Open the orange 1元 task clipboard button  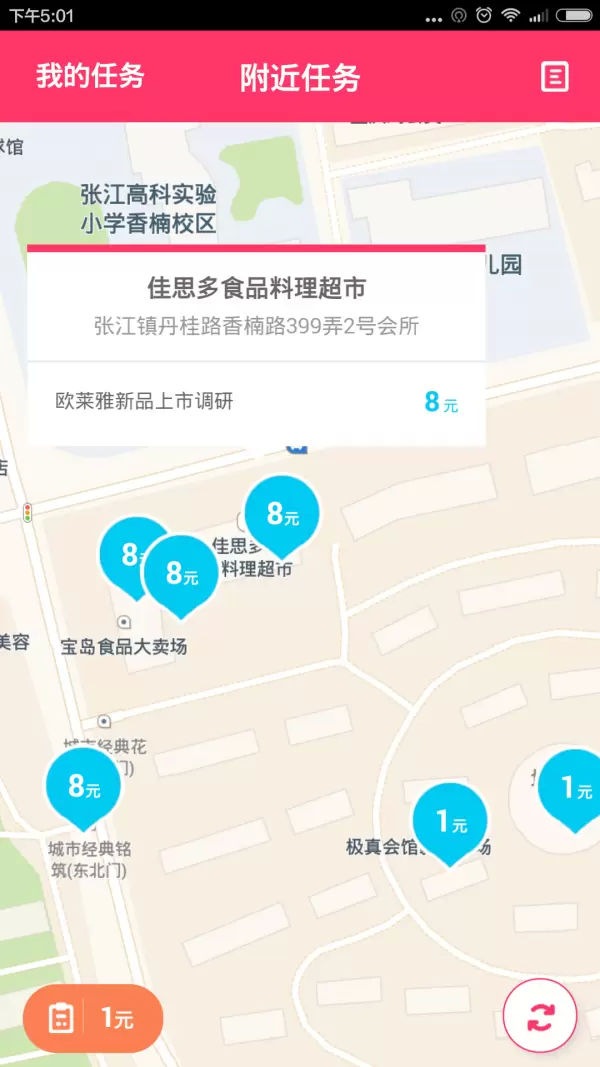pyautogui.click(x=93, y=1018)
